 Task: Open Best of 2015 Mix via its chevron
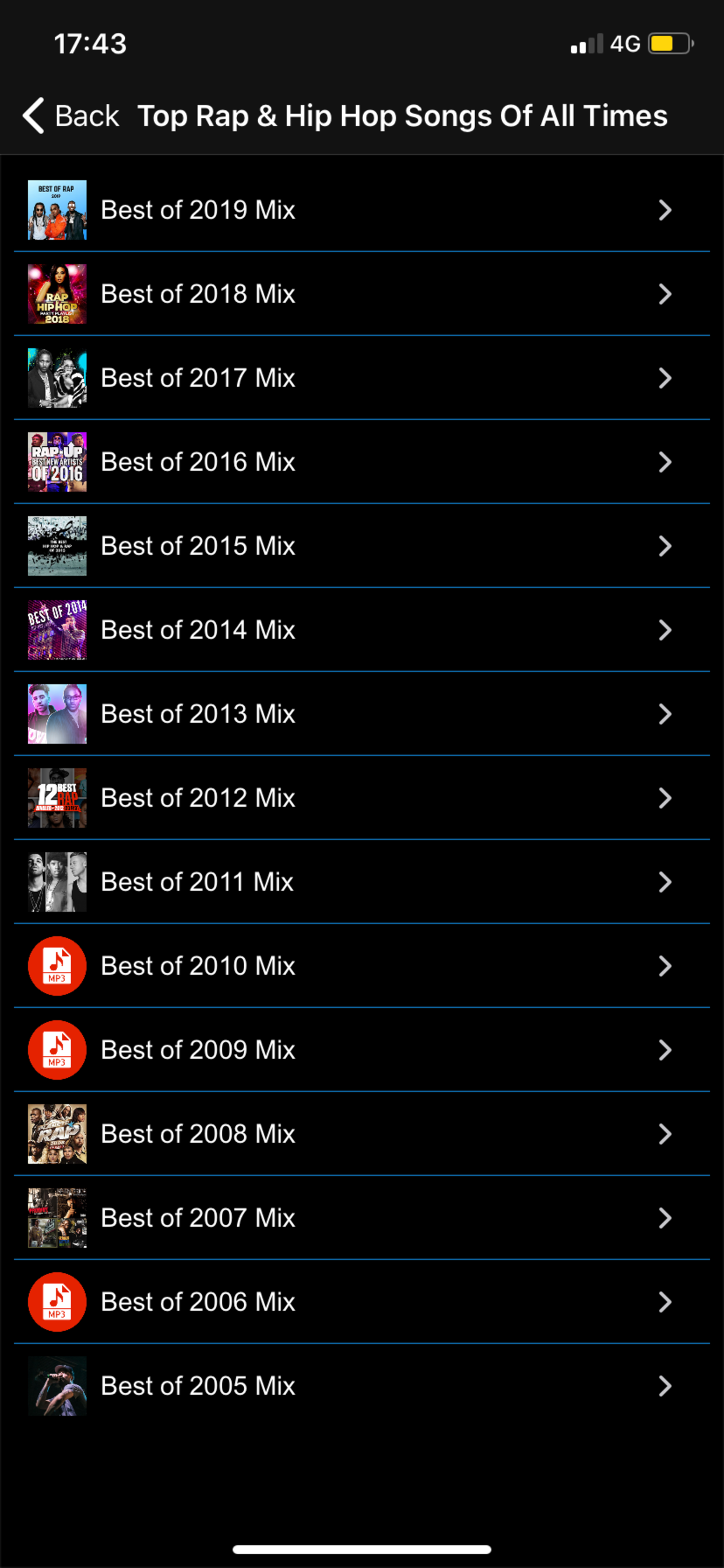pyautogui.click(x=665, y=545)
